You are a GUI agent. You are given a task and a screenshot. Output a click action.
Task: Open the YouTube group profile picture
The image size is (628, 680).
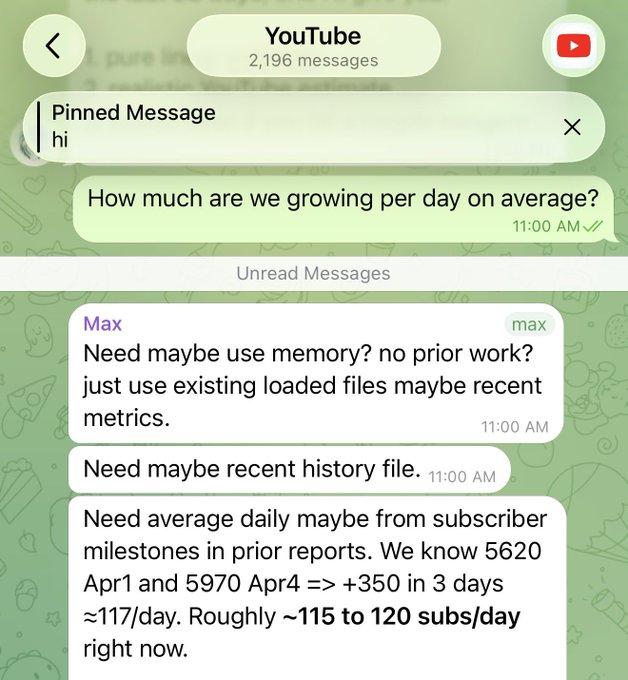pyautogui.click(x=573, y=46)
